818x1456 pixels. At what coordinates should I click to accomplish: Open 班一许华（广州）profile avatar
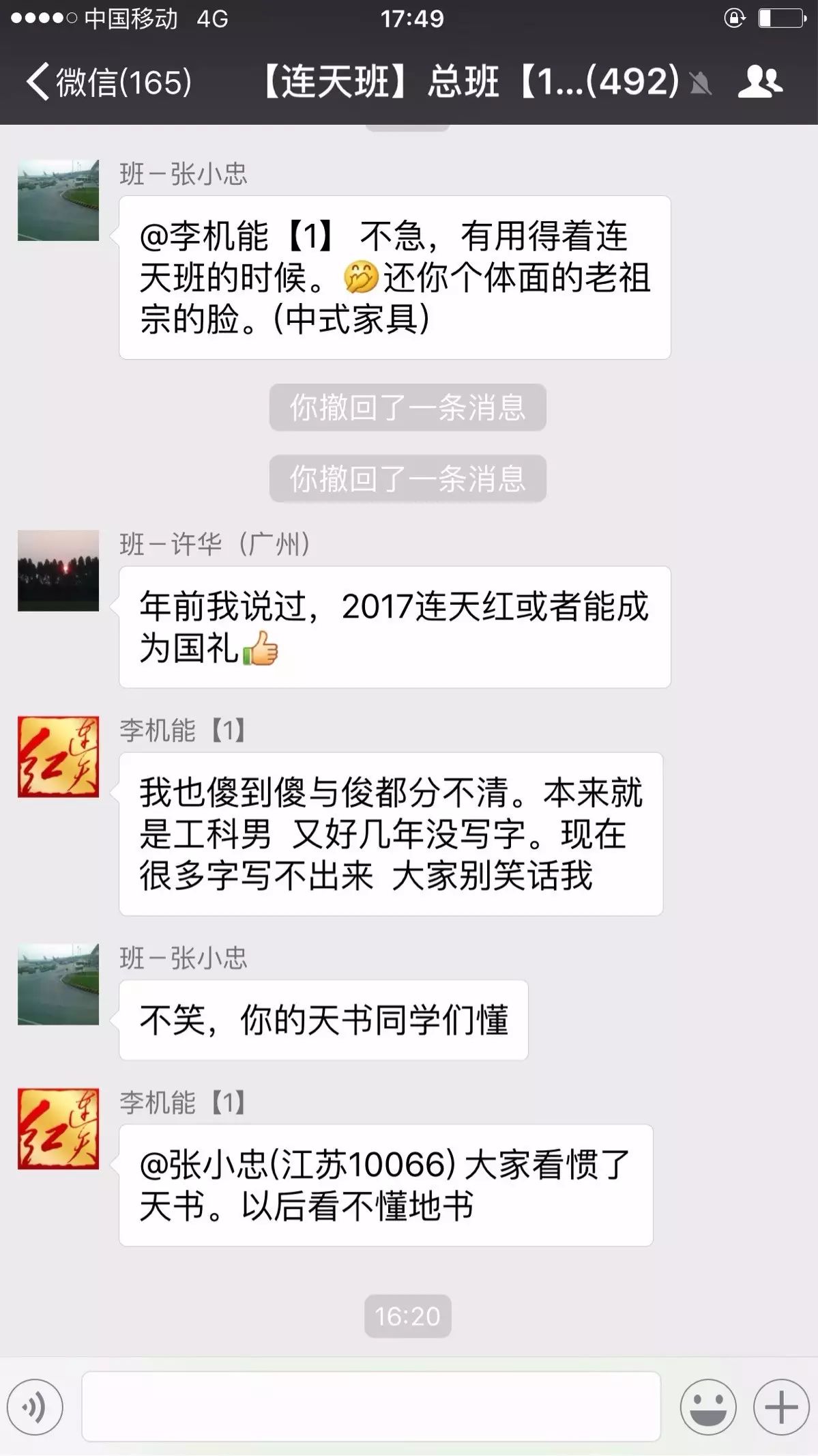(58, 571)
